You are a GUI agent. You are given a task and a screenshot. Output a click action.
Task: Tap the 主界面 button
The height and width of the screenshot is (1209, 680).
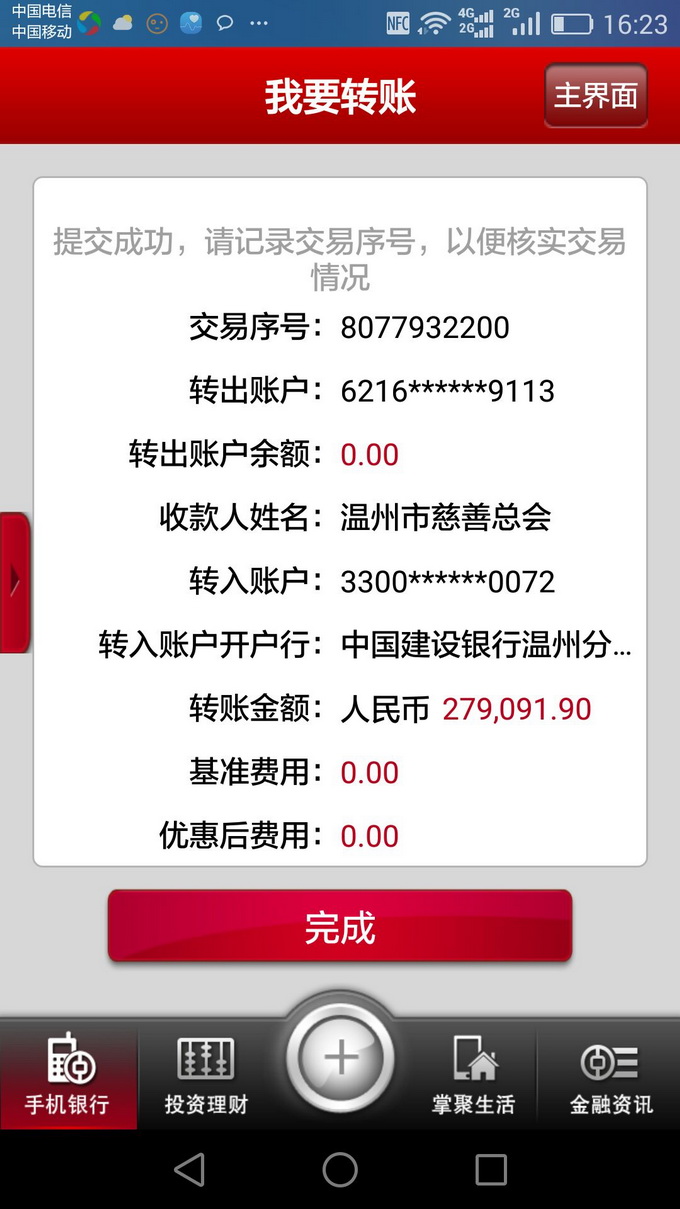(595, 96)
